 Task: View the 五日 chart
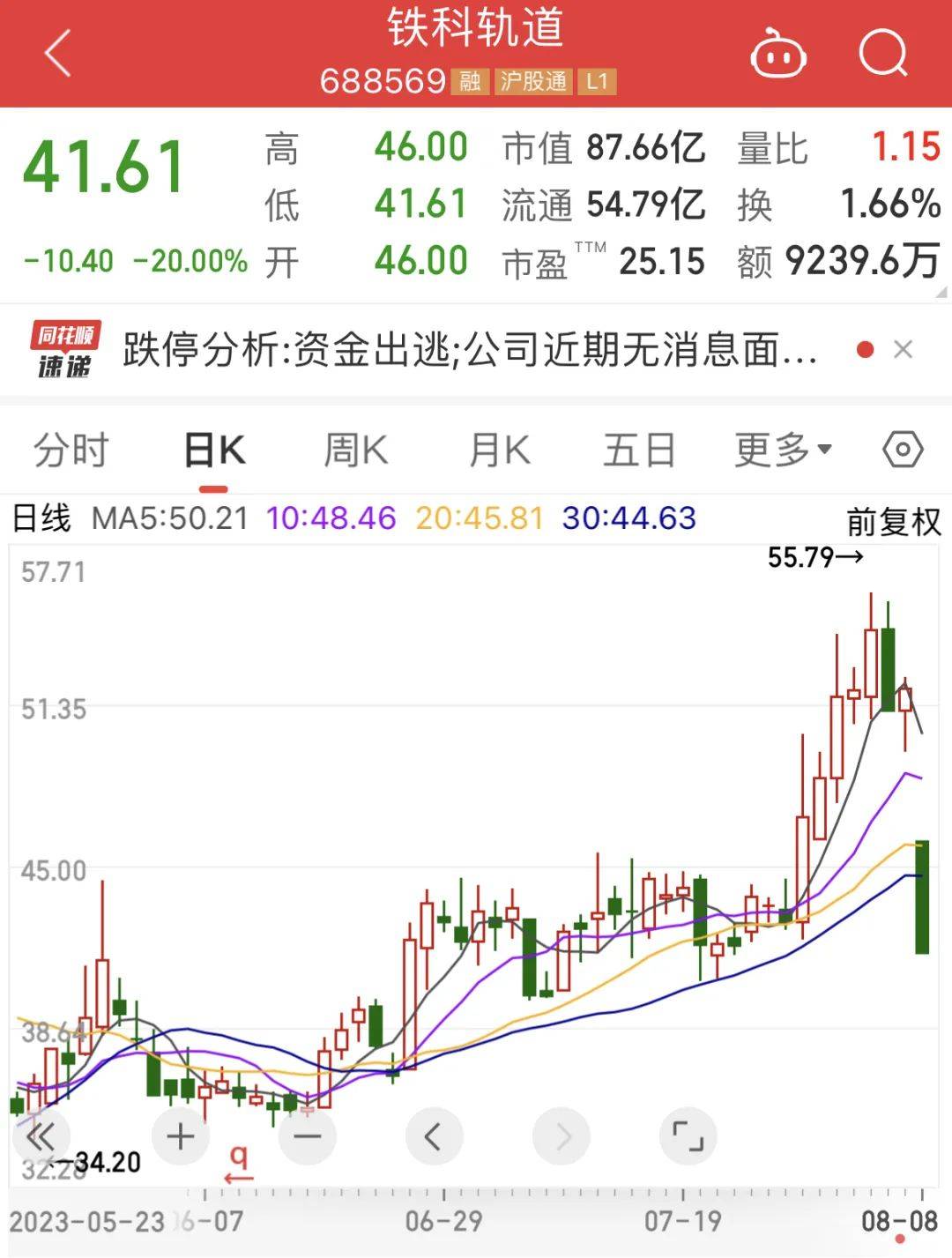(x=639, y=450)
